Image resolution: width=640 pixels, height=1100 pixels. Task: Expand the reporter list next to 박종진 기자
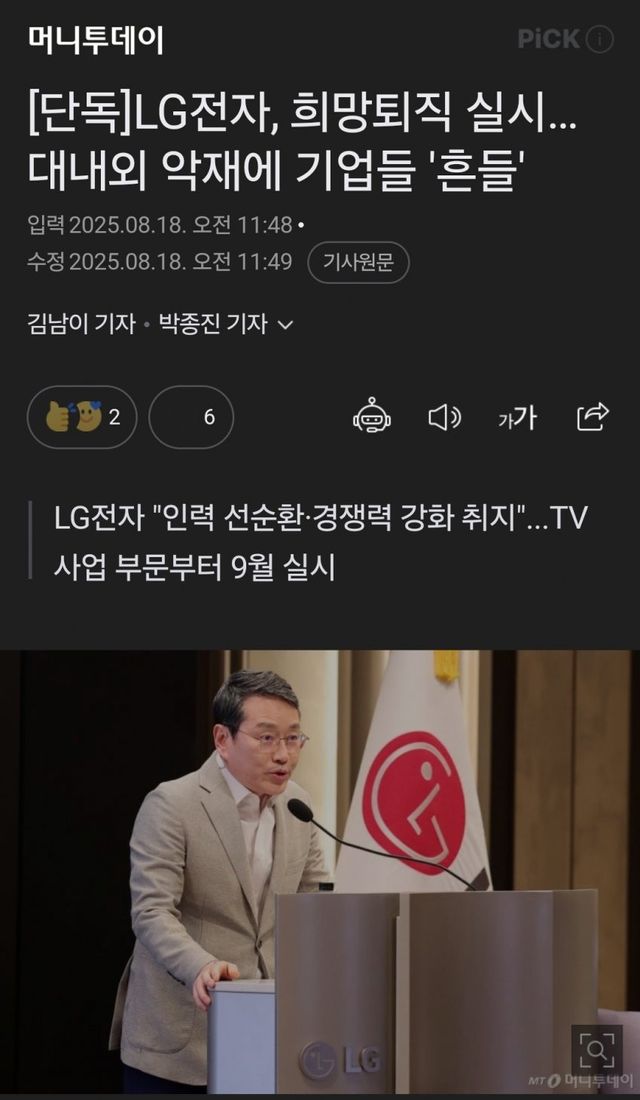tap(285, 324)
